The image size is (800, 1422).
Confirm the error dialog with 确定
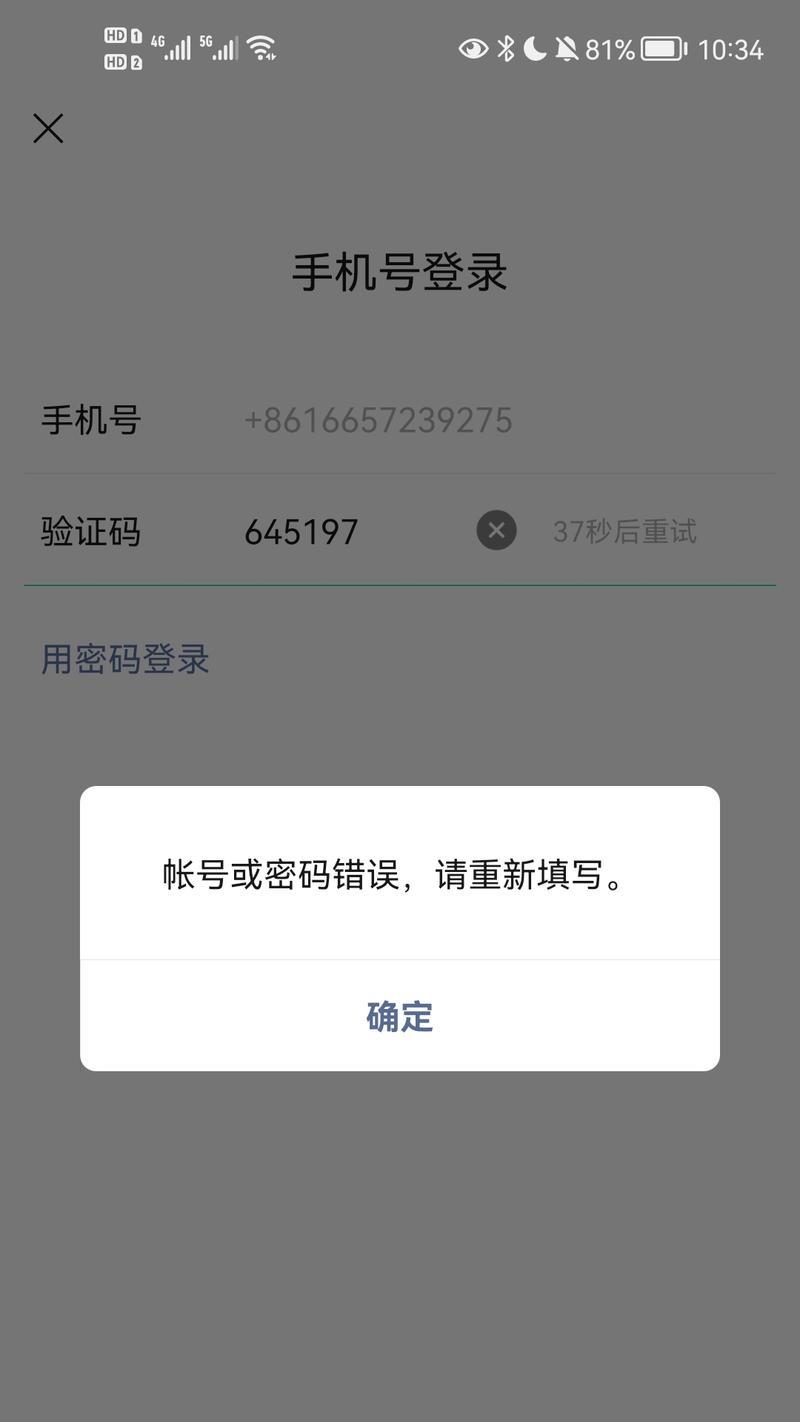tap(400, 1016)
